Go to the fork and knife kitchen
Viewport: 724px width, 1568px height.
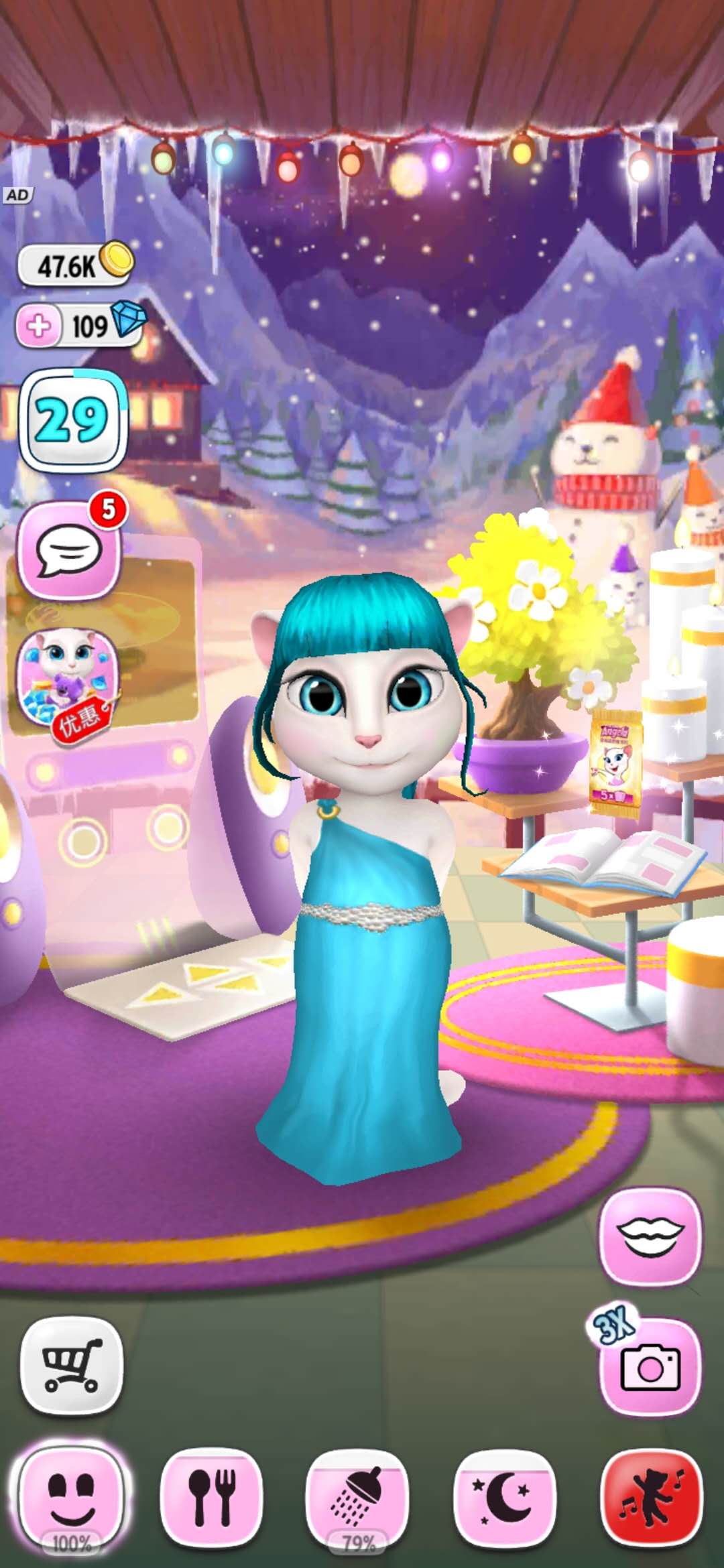tap(213, 1497)
